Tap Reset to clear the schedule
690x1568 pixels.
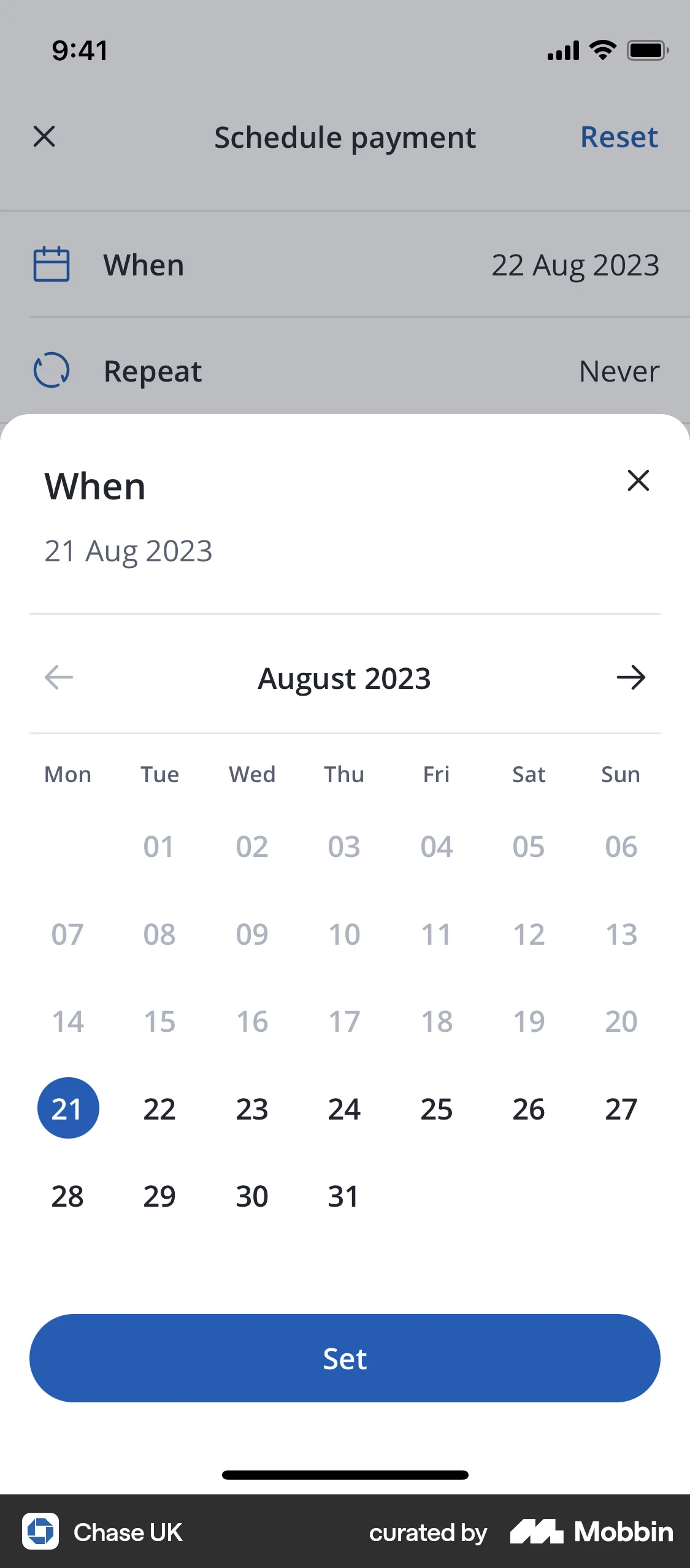click(x=619, y=137)
